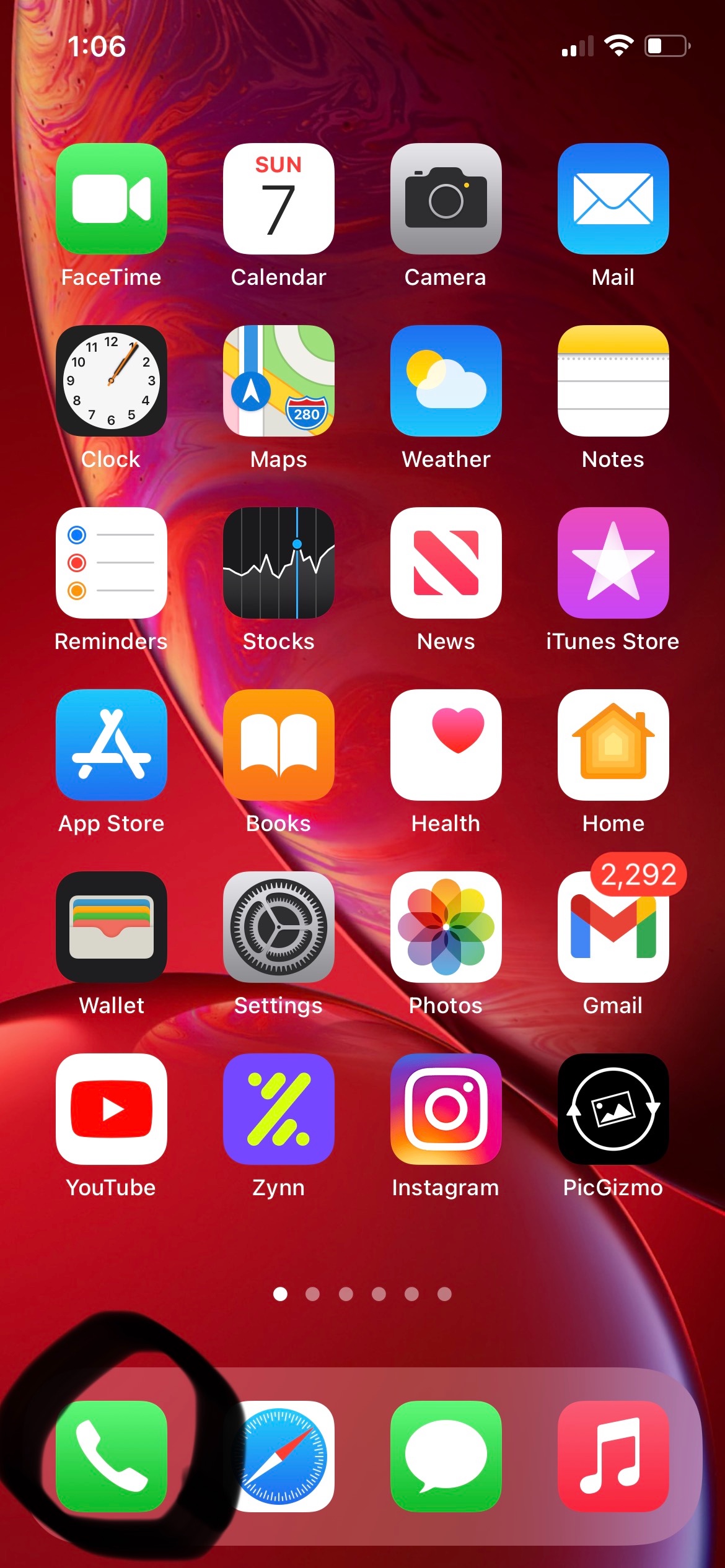Open the App Store
The width and height of the screenshot is (725, 1568).
tap(112, 744)
